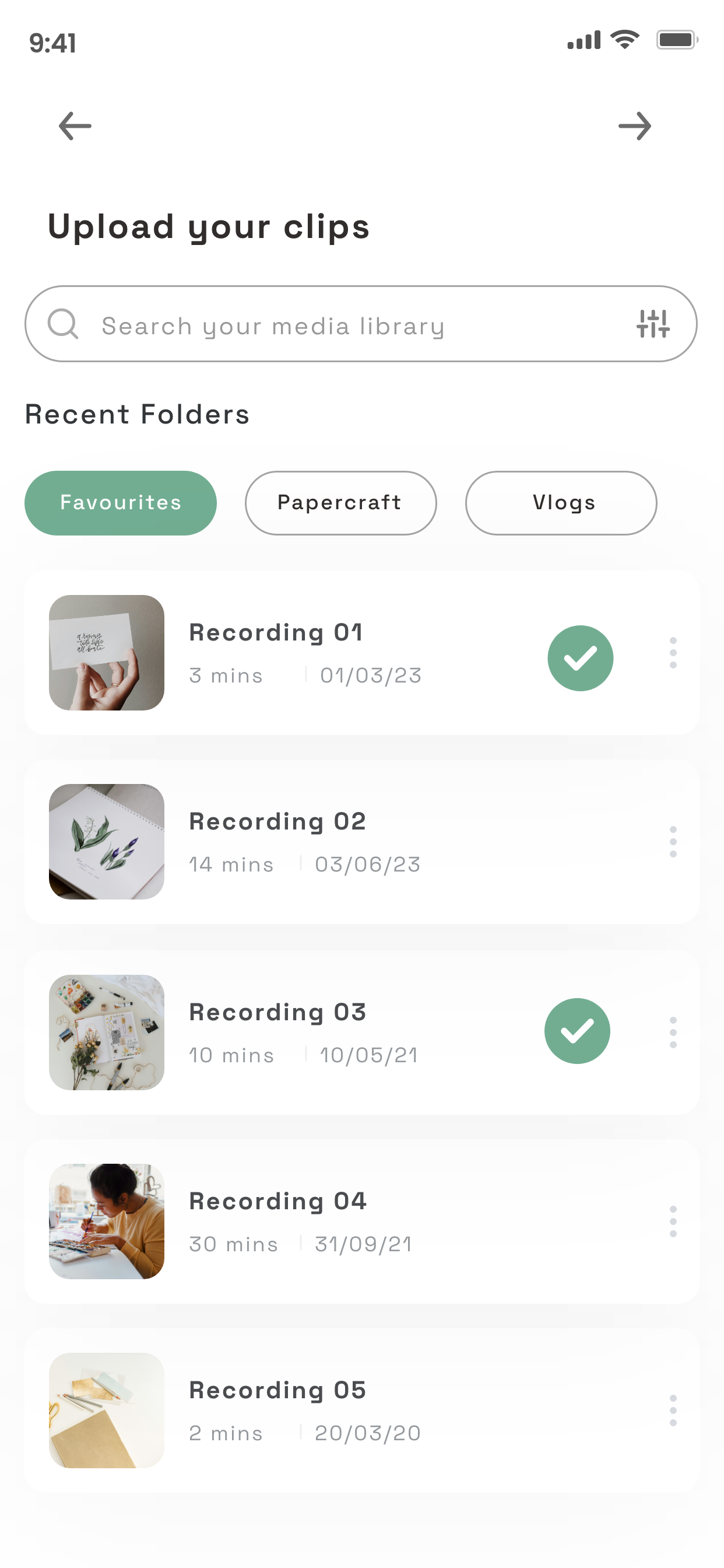Uncheck the Recording 03 selection
724x1568 pixels.
coord(577,1031)
